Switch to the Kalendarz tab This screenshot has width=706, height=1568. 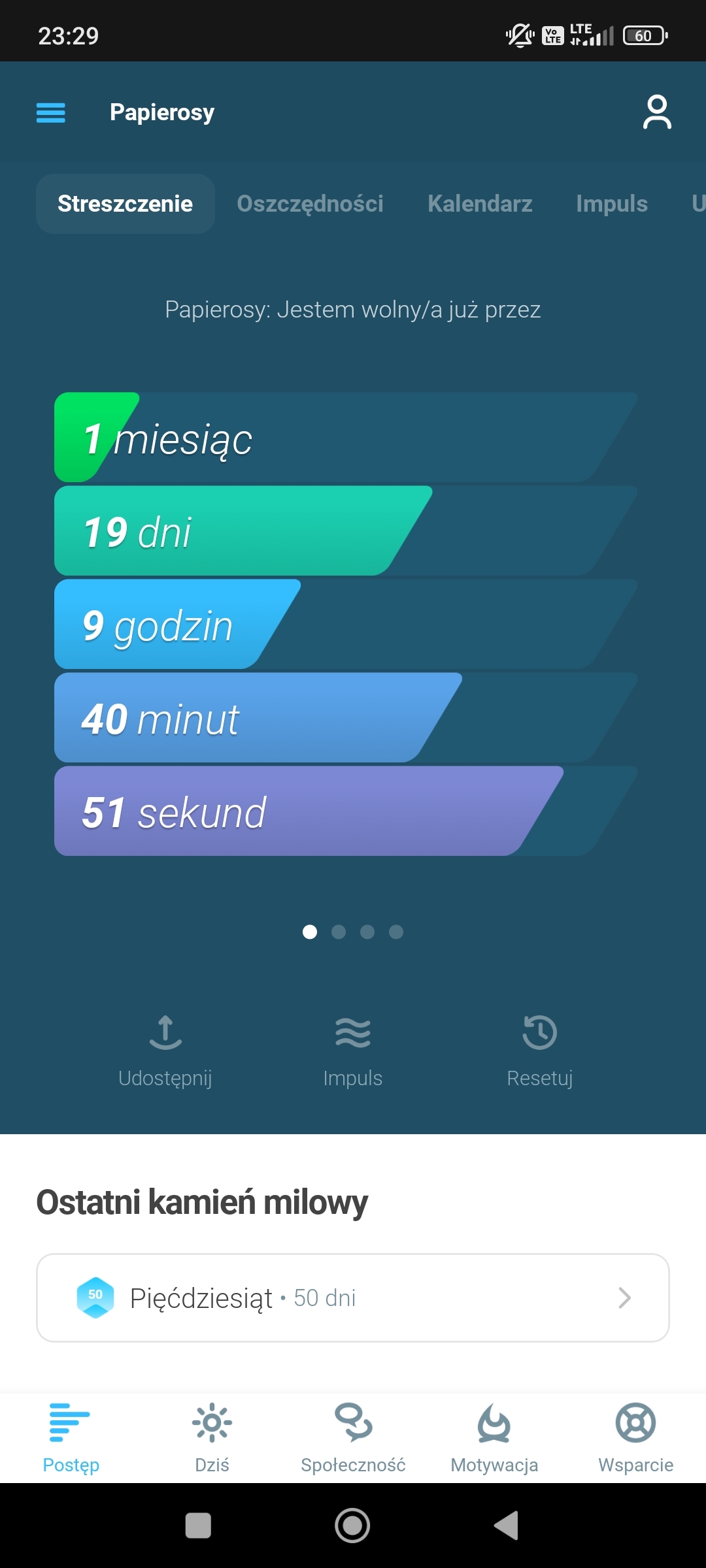480,204
